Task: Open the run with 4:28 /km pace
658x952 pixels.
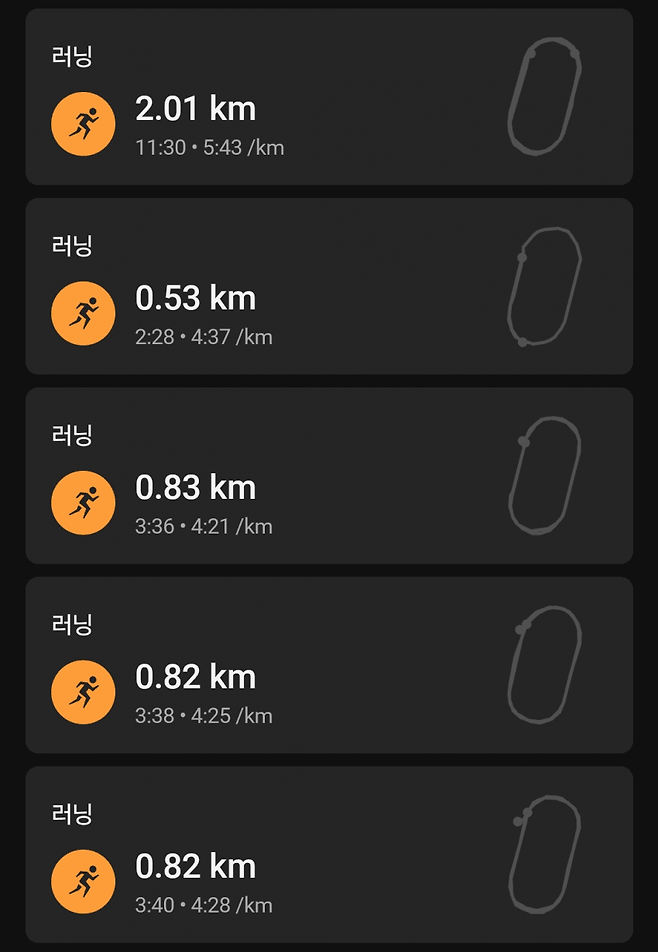Action: pyautogui.click(x=328, y=855)
